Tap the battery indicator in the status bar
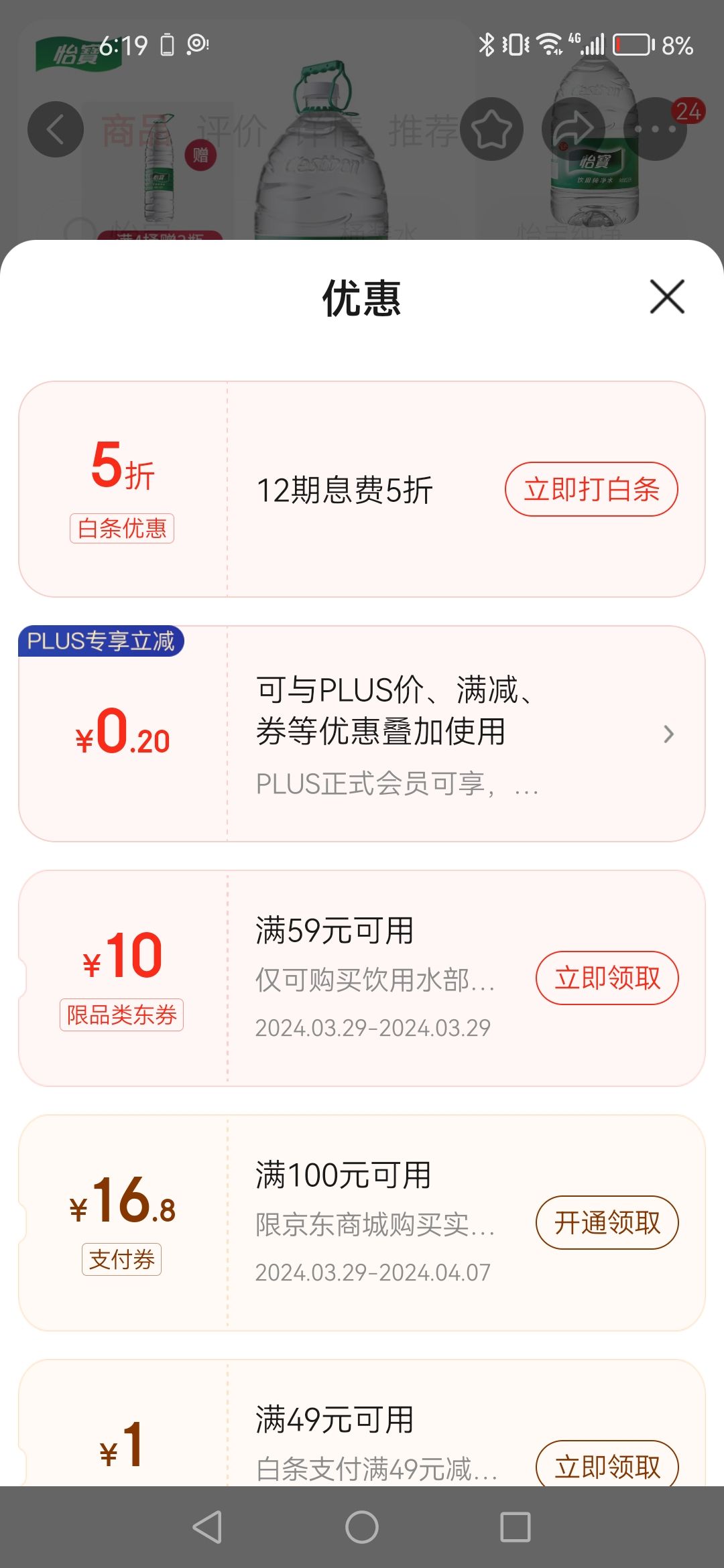 tap(631, 44)
